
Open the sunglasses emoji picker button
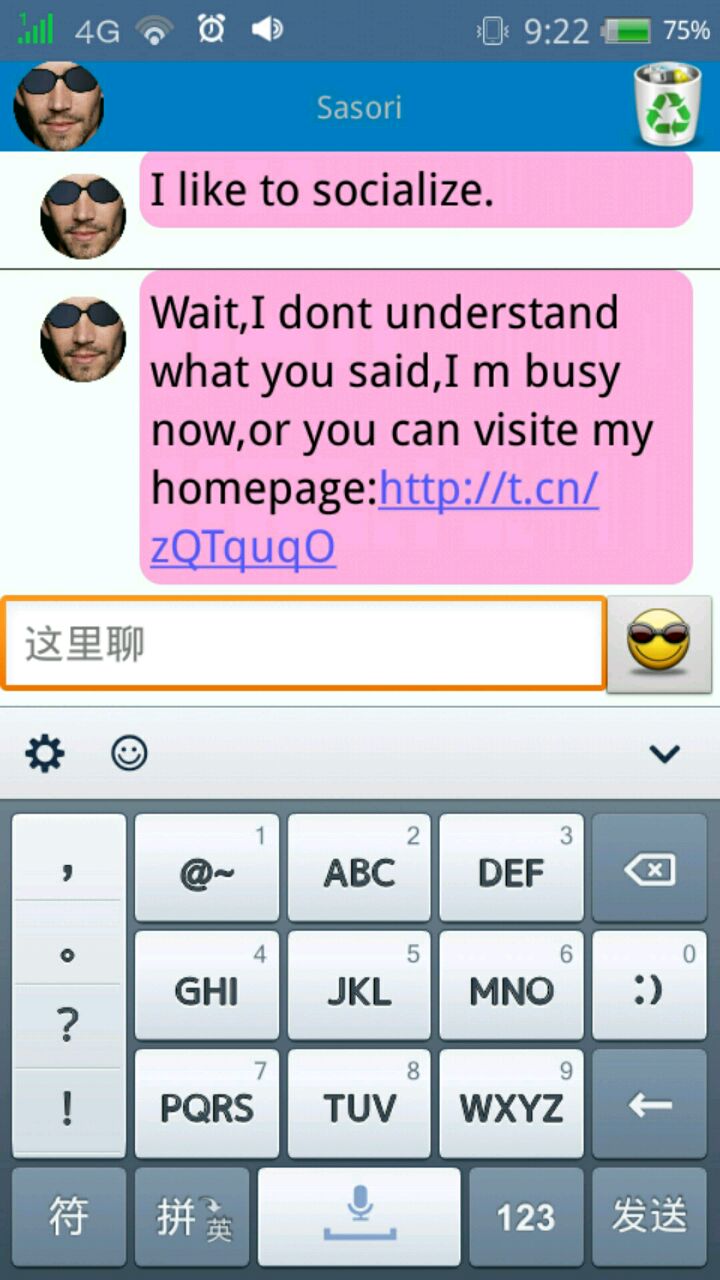click(659, 644)
